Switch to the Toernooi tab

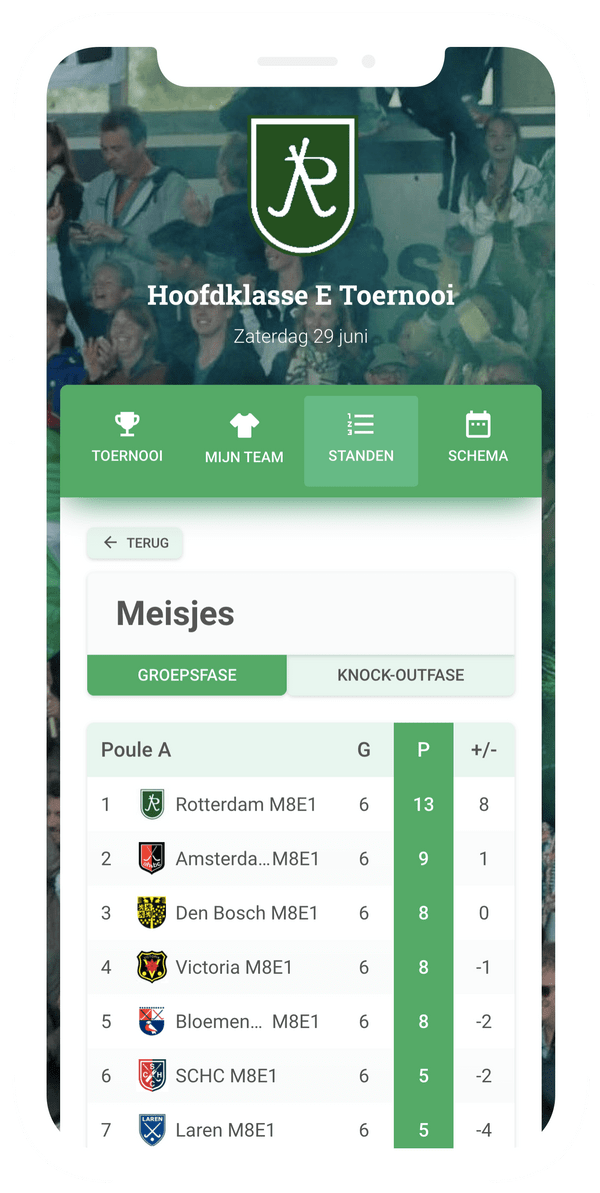pos(127,440)
